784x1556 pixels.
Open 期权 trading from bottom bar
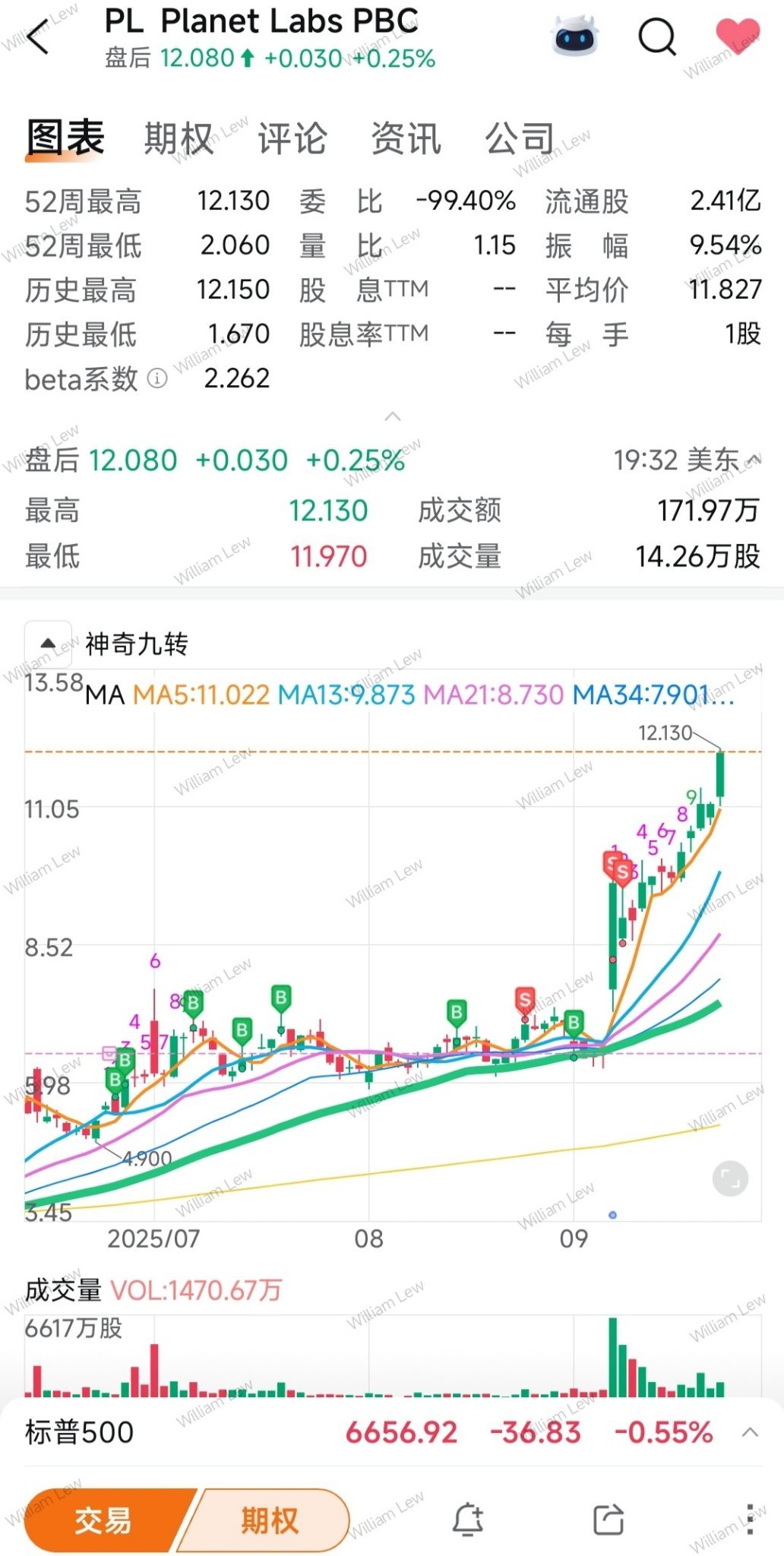(x=270, y=1520)
